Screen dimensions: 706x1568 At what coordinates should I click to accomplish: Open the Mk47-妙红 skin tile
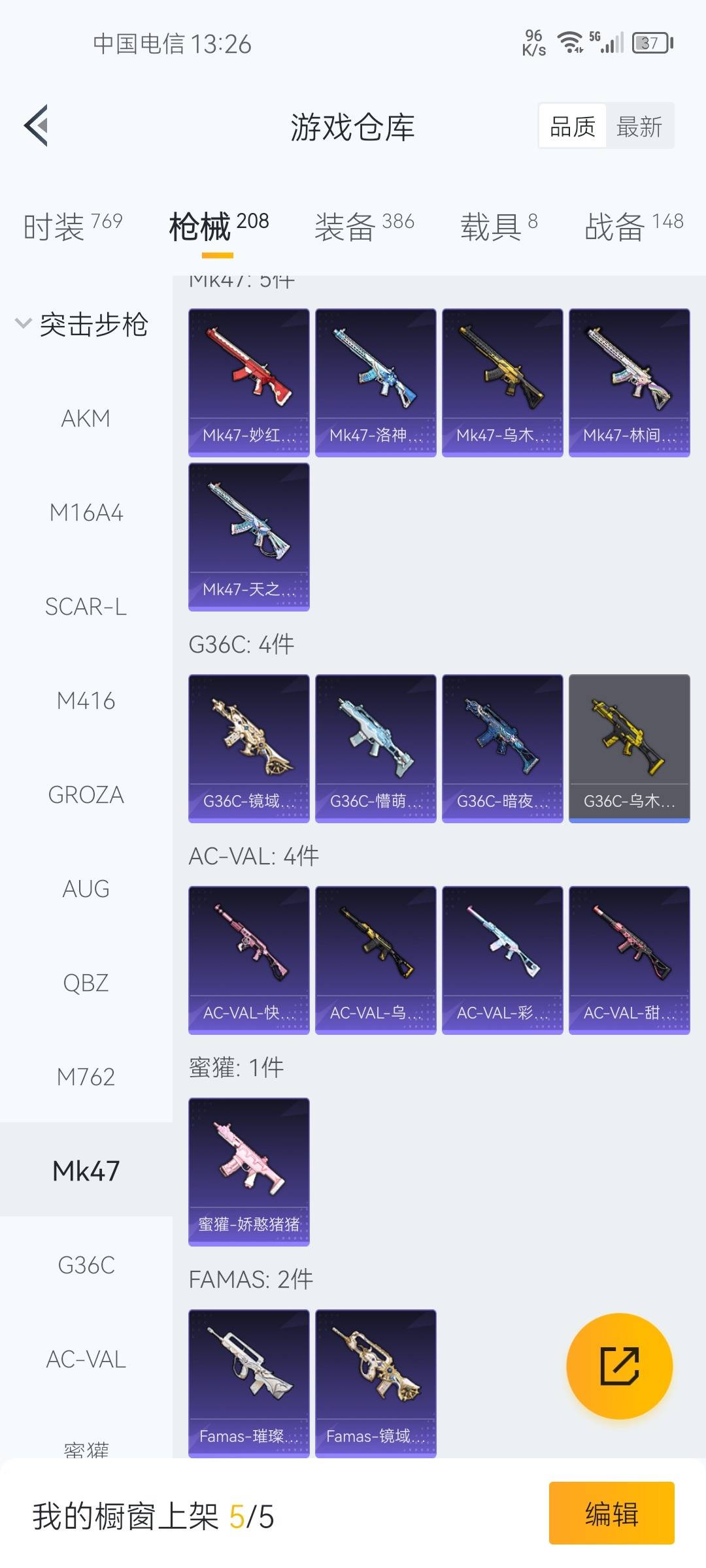click(248, 382)
